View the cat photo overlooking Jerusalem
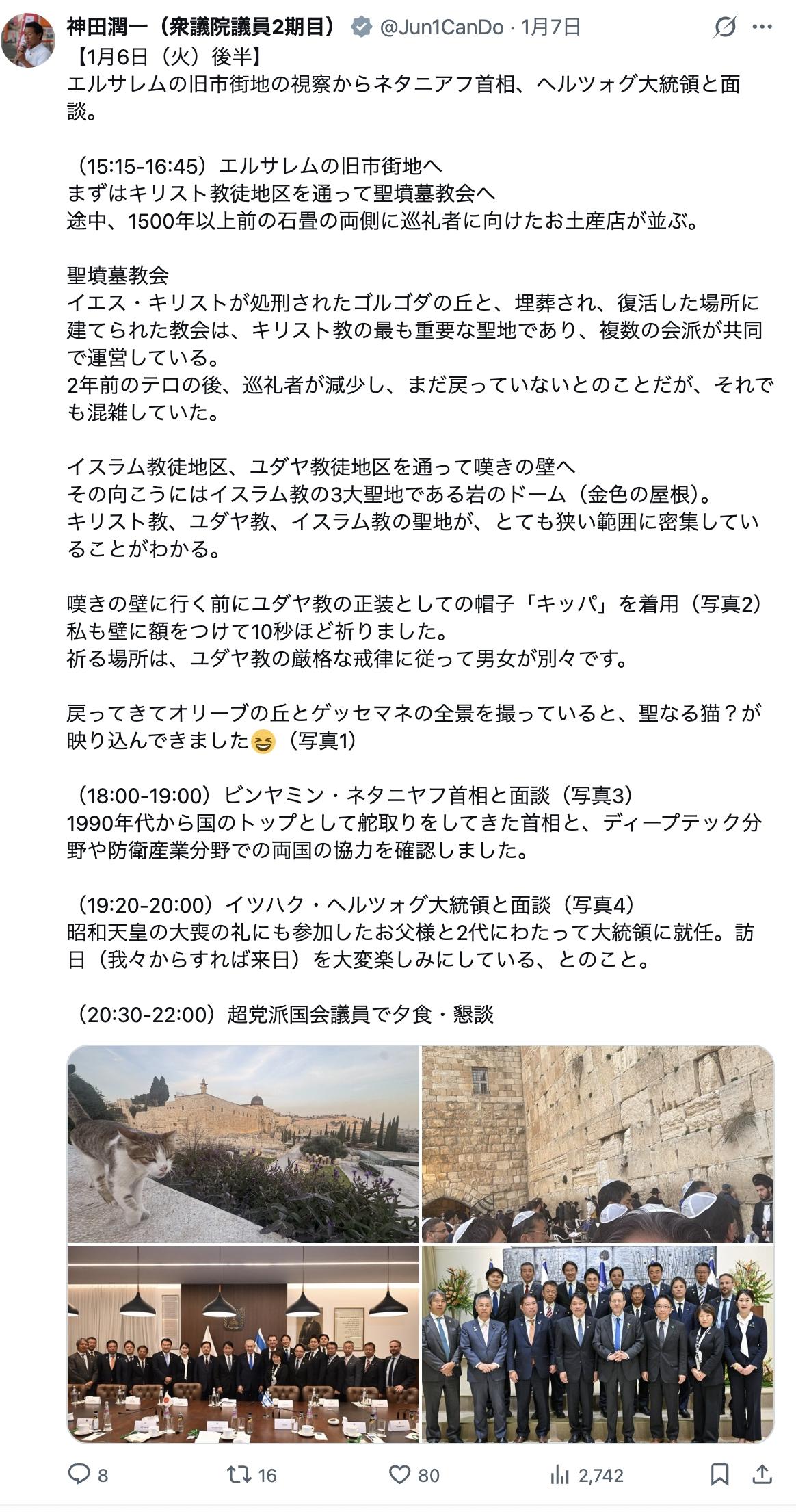Viewport: 796px width, 1512px height. [243, 1143]
